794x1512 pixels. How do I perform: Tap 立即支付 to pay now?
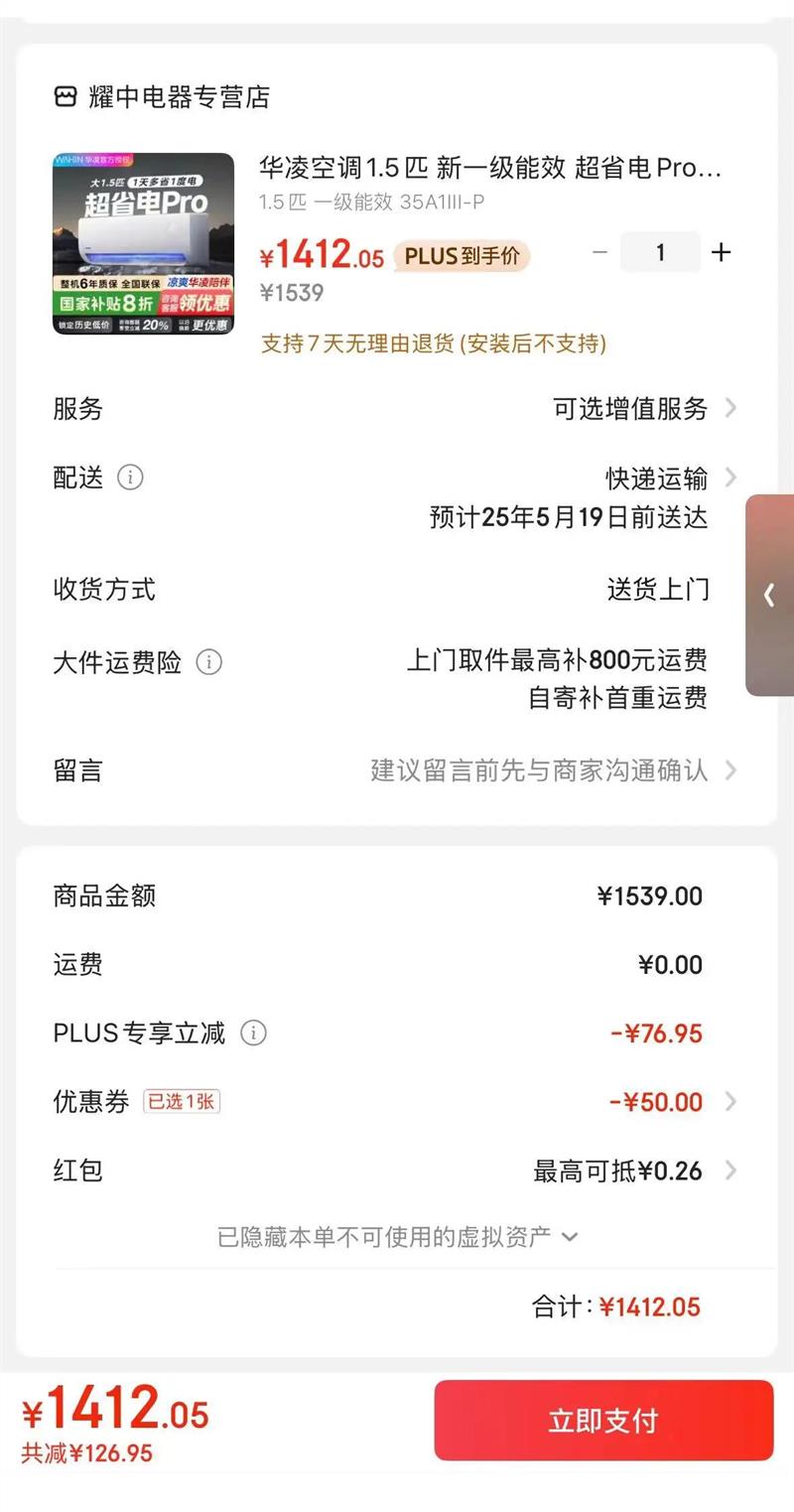click(x=602, y=1420)
